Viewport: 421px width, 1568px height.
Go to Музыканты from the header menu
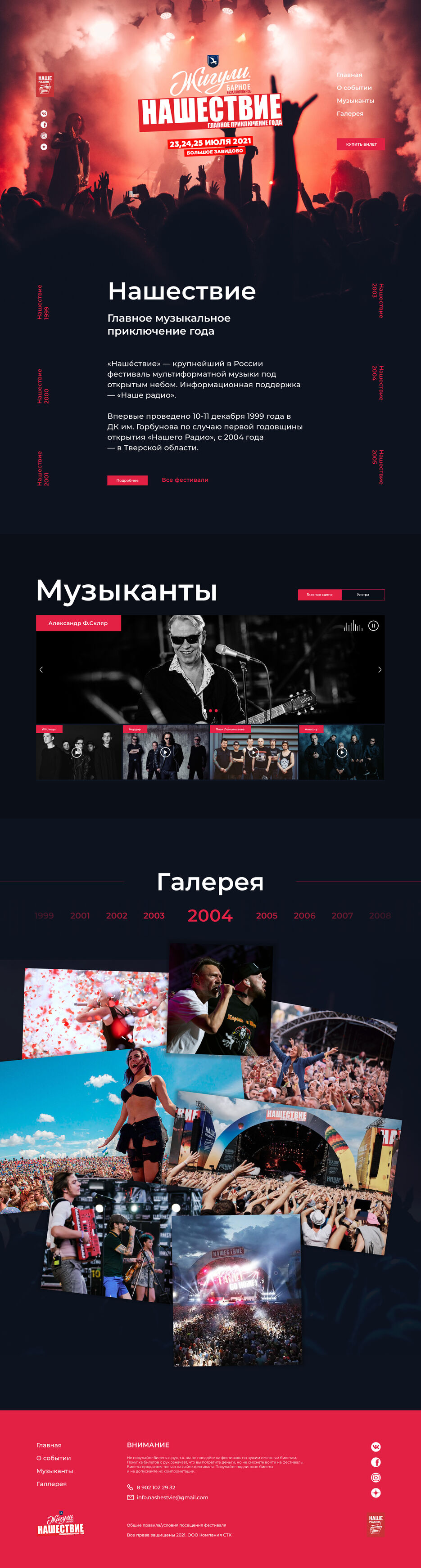coord(355,100)
